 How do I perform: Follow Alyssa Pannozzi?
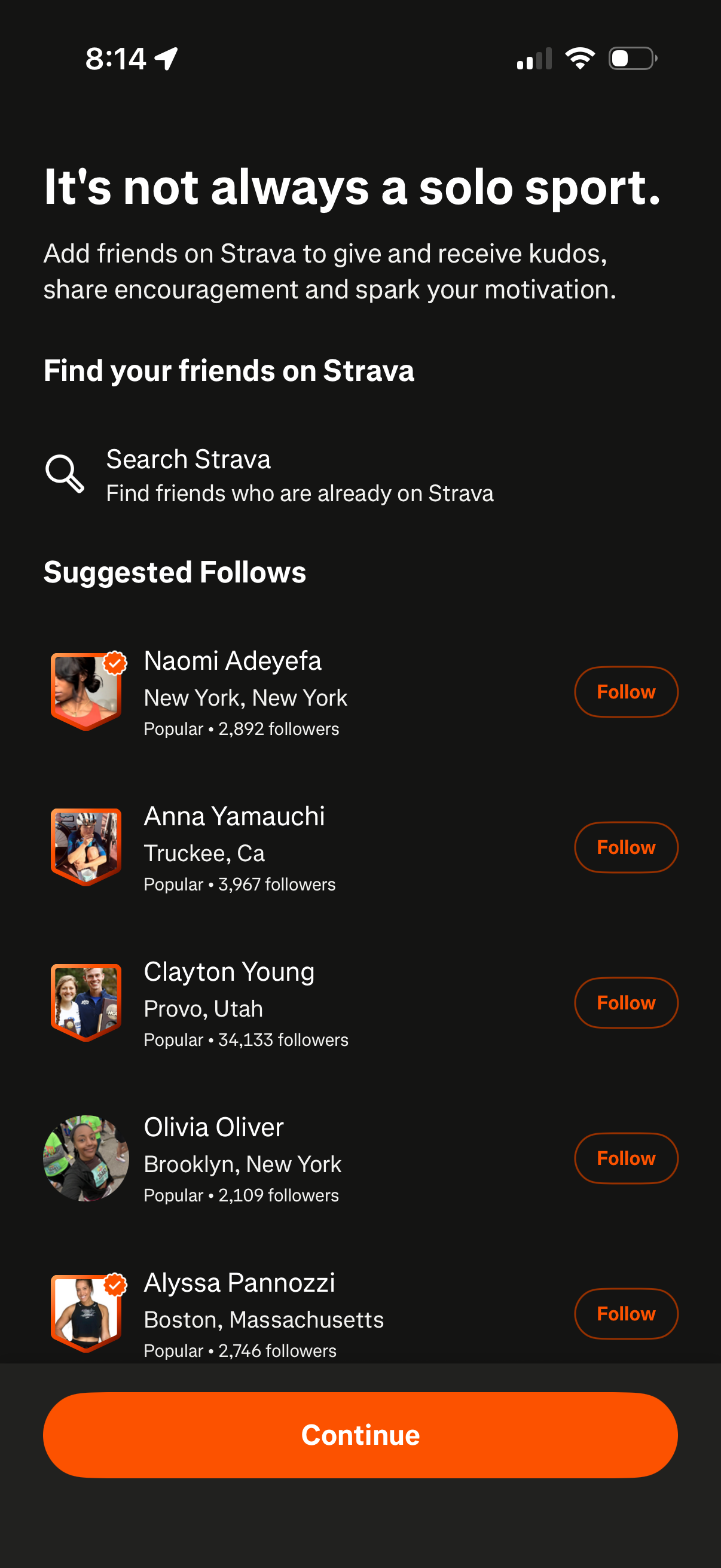[626, 1314]
